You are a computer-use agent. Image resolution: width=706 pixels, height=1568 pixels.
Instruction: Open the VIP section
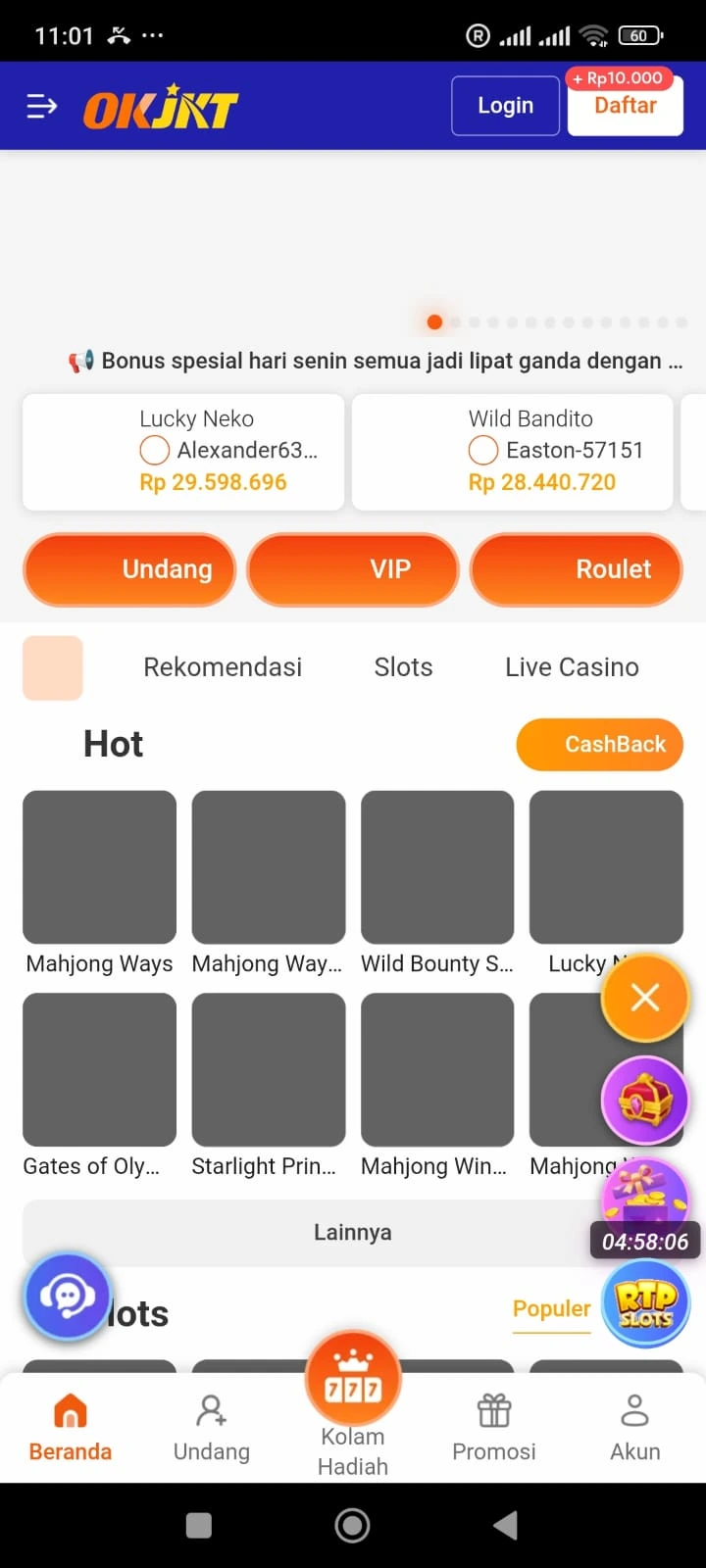coord(353,569)
